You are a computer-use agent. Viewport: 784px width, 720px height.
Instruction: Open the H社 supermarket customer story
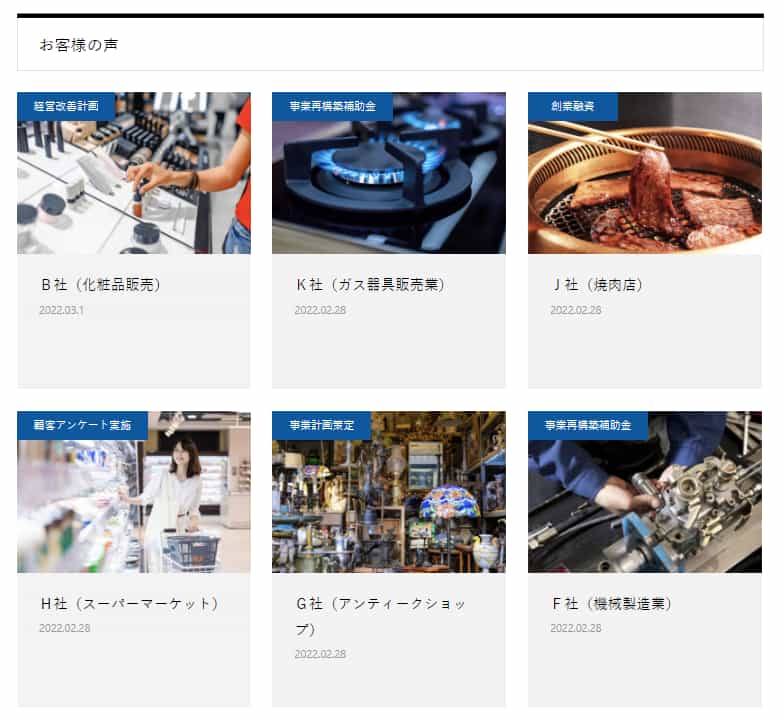tap(129, 604)
